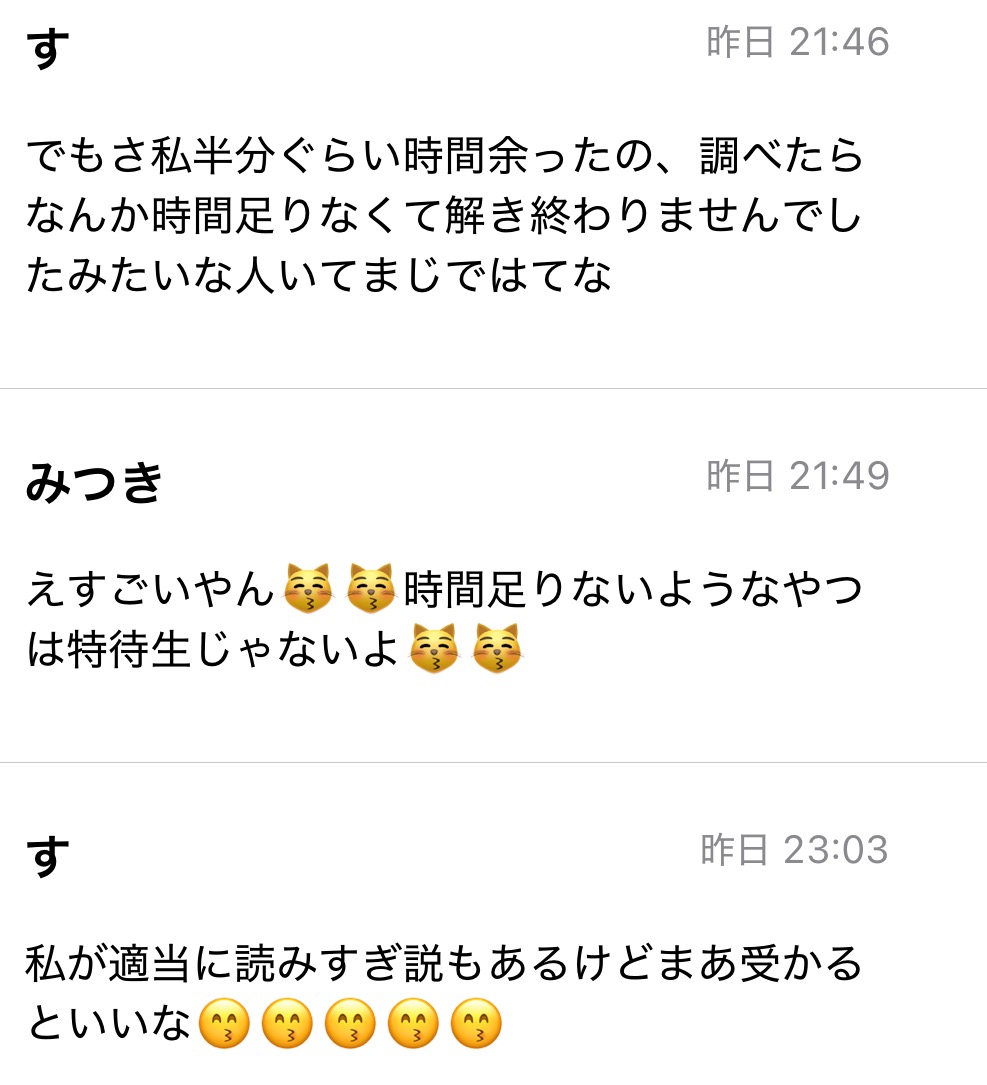
Task: Open す's message from 昨日 23:03
Action: tap(494, 924)
